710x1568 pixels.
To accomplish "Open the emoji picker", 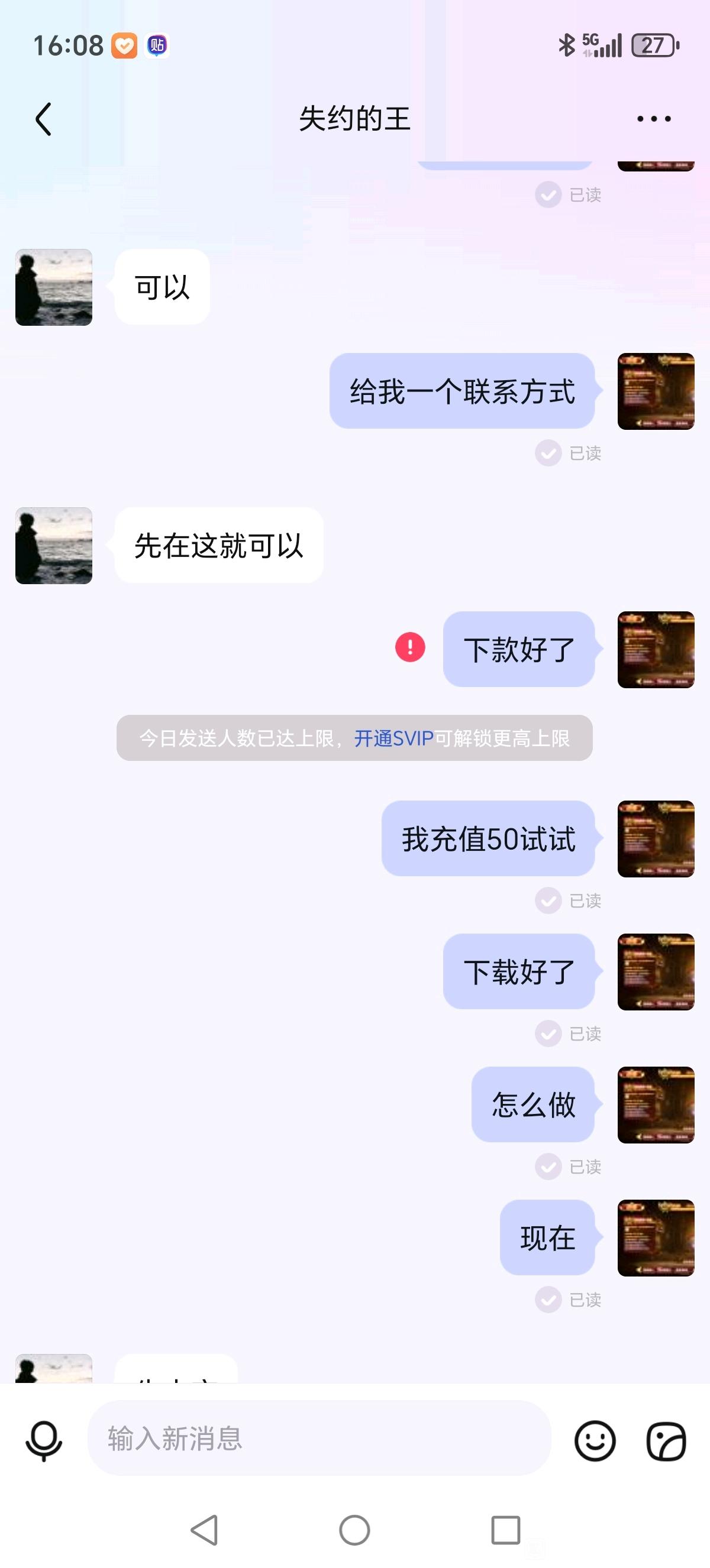I will pyautogui.click(x=595, y=1440).
